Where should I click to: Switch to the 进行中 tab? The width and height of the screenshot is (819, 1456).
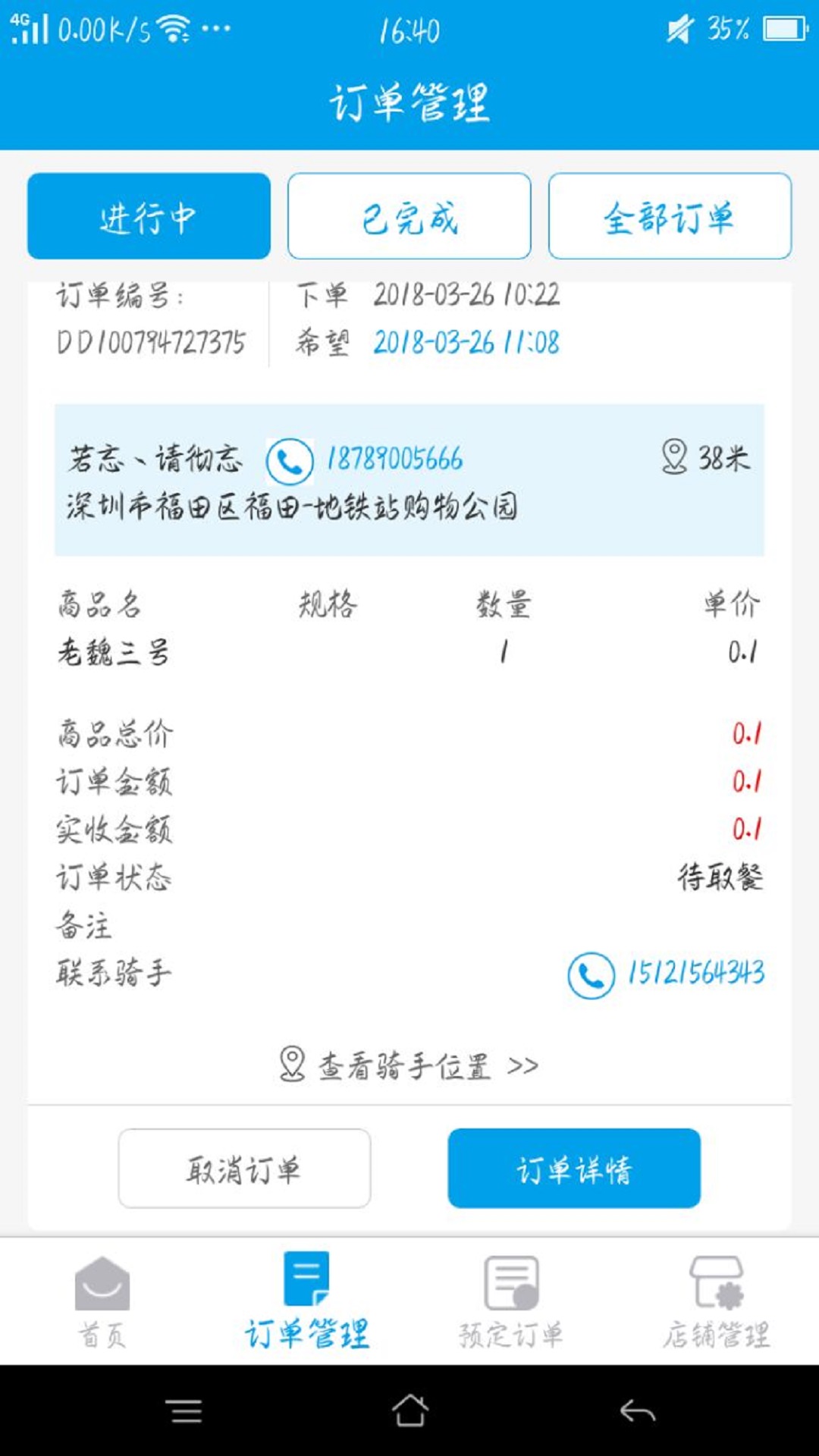coord(149,216)
